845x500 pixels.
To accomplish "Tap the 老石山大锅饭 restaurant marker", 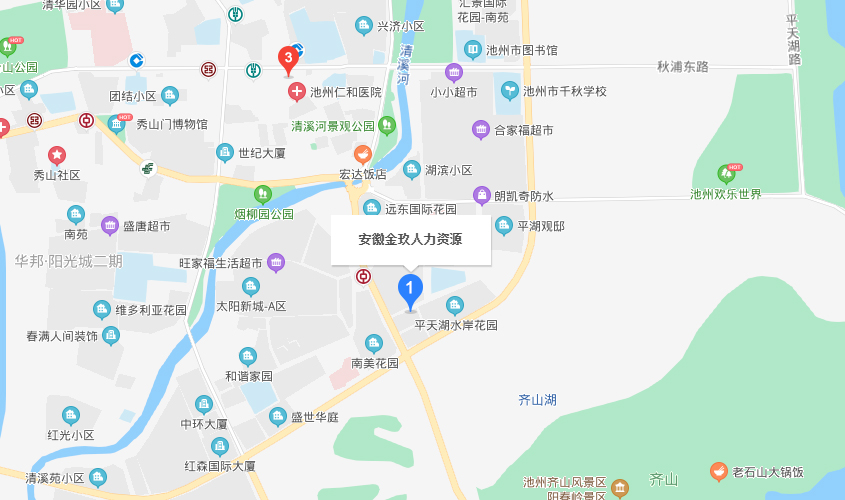I will tap(718, 471).
